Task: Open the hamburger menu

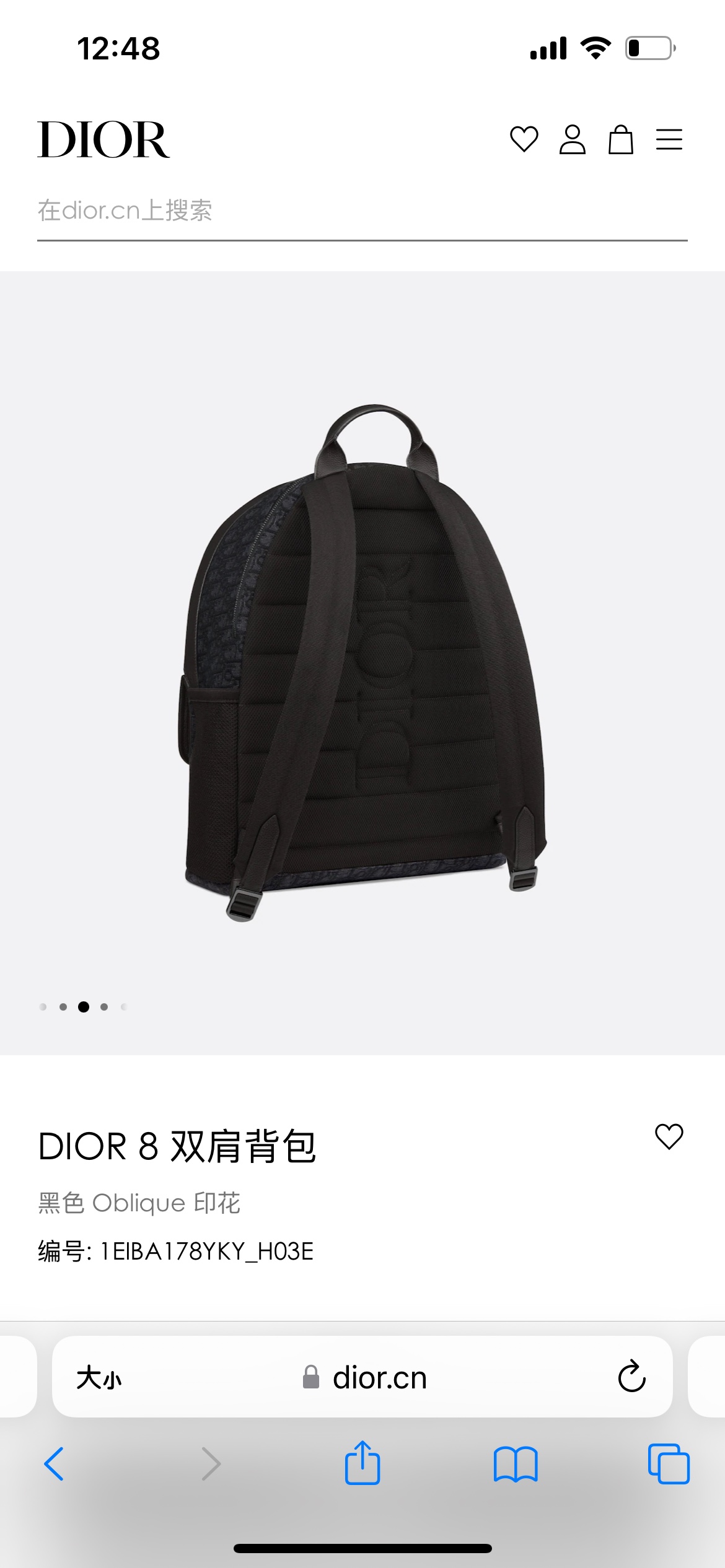Action: coord(669,139)
